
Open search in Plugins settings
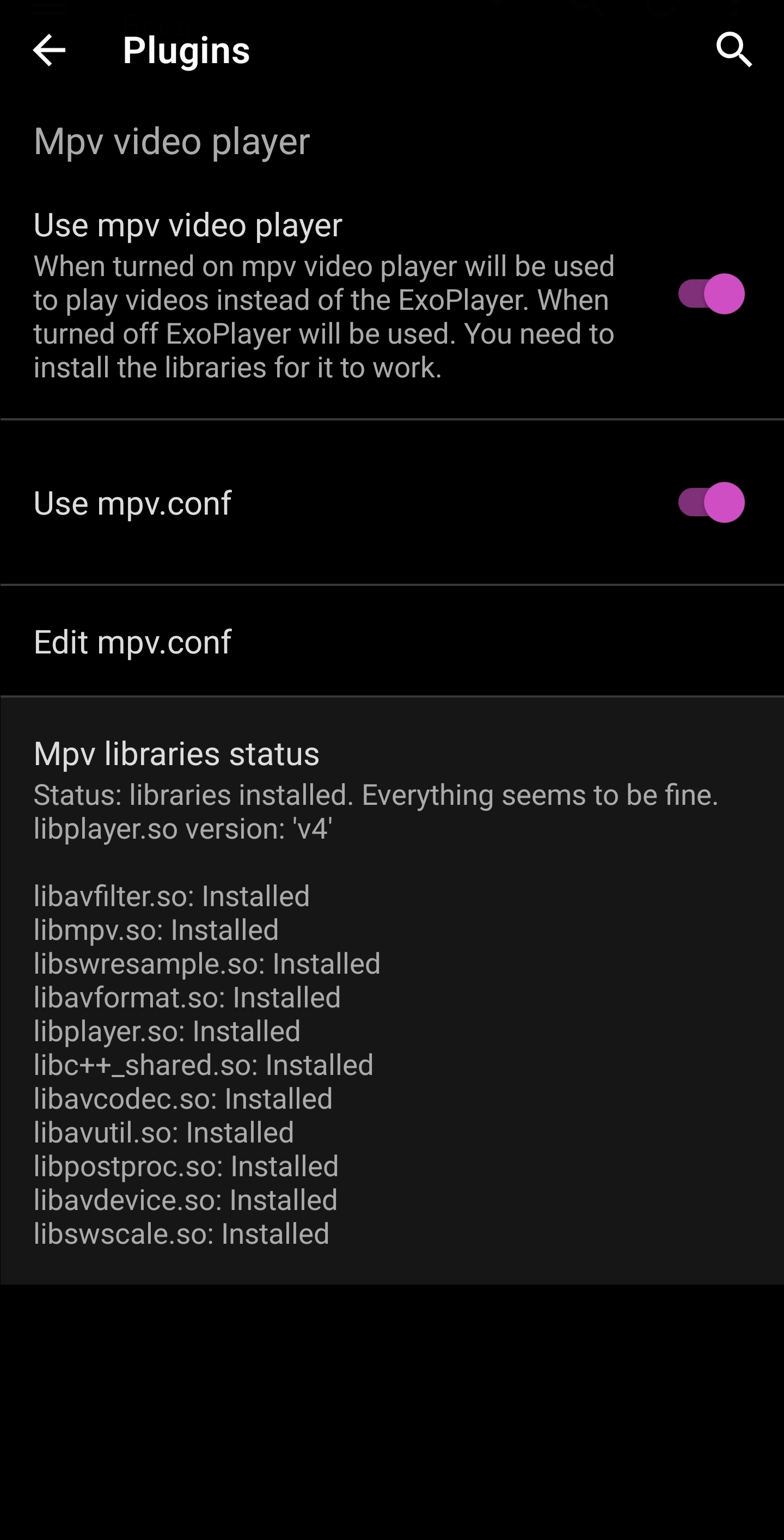click(733, 50)
